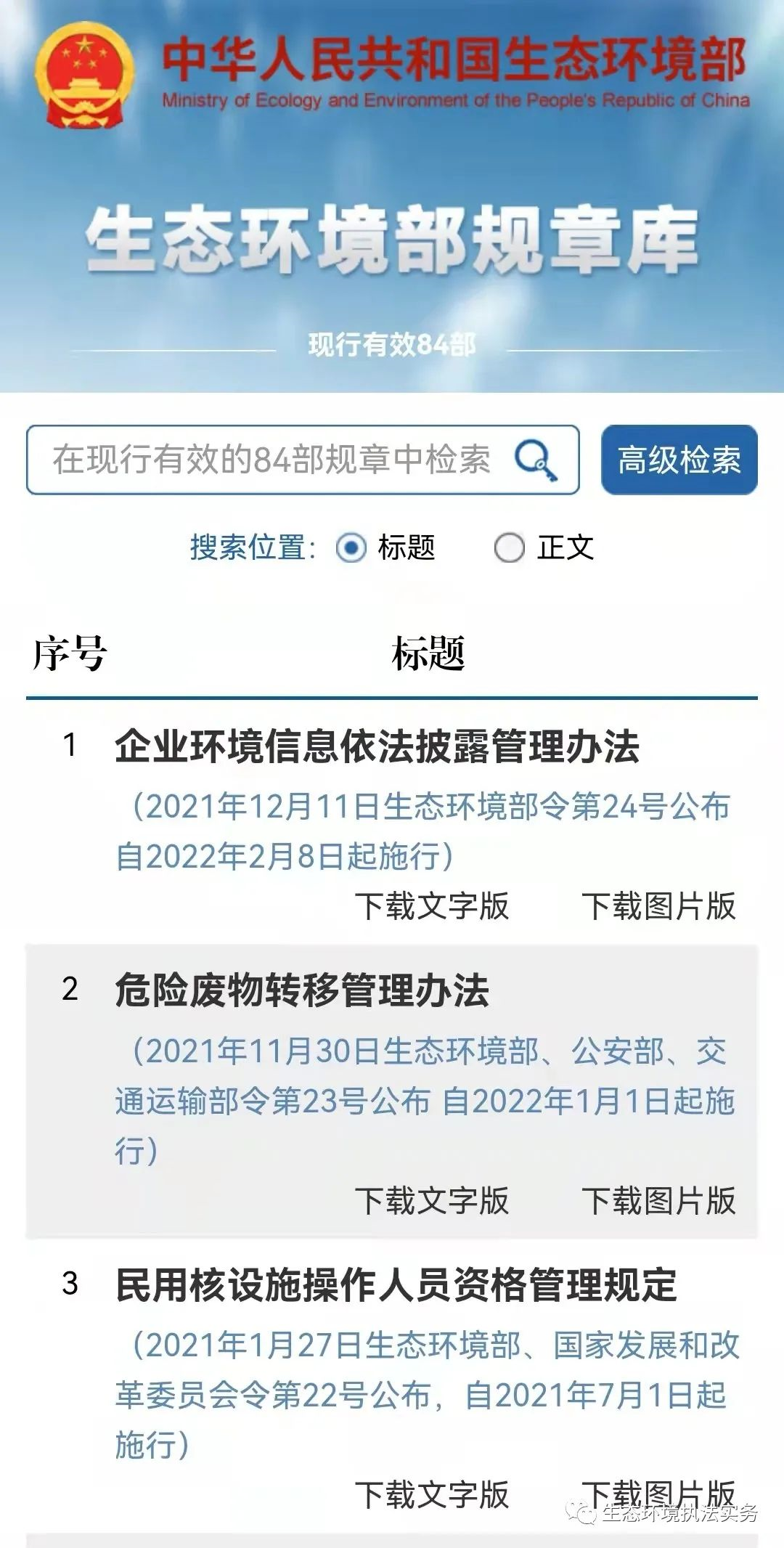The width and height of the screenshot is (784, 1548).
Task: Download 图片版 of 企业环境信息依法披露管理办法
Action: (658, 905)
